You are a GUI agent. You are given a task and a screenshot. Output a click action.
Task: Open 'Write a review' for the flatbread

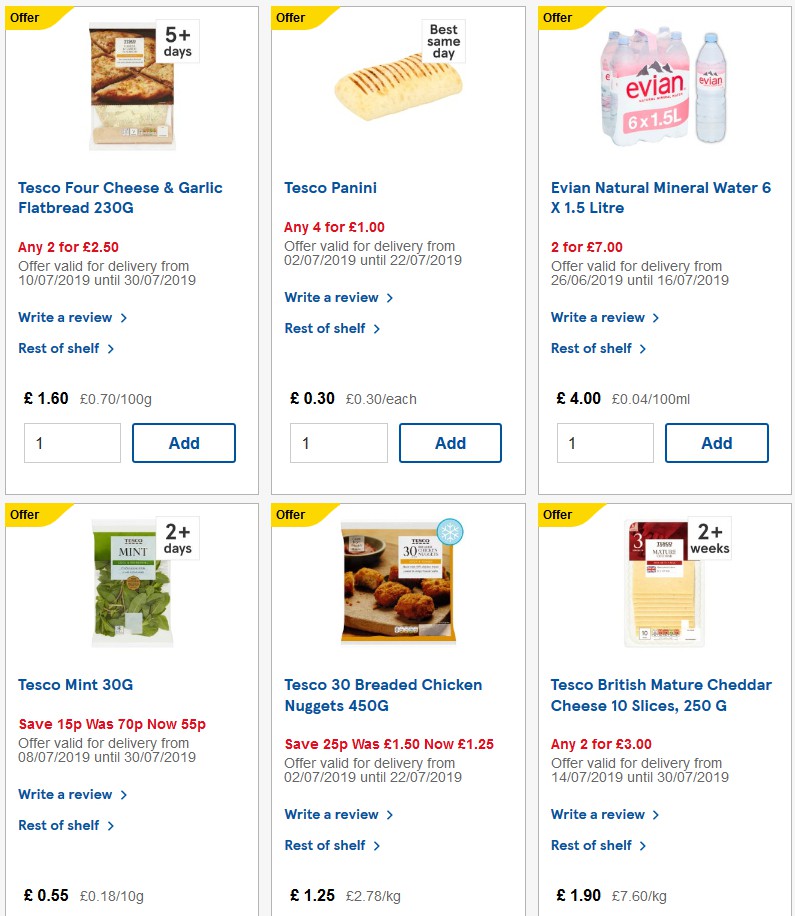click(x=67, y=317)
